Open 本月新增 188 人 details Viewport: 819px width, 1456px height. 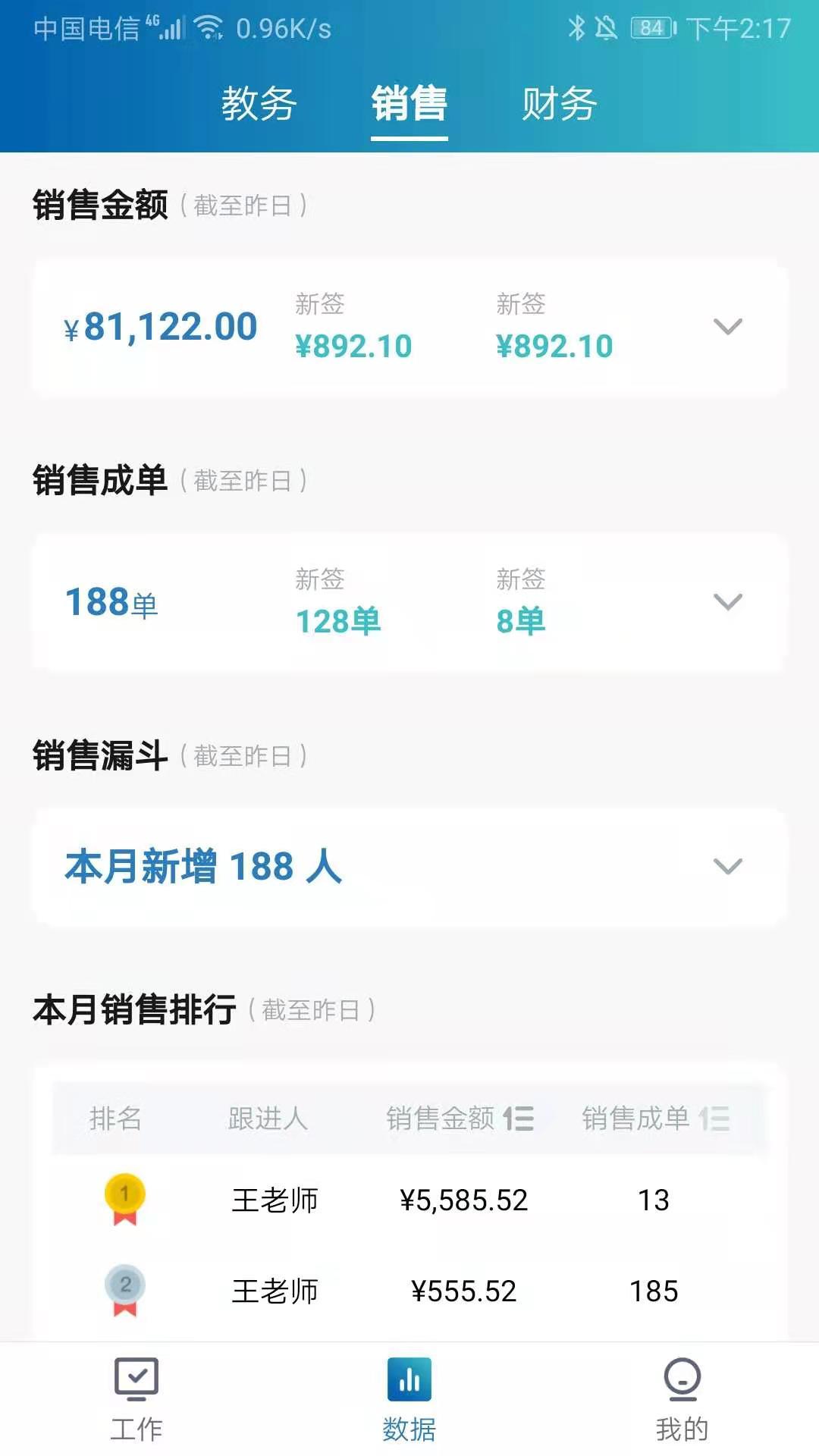(x=202, y=868)
